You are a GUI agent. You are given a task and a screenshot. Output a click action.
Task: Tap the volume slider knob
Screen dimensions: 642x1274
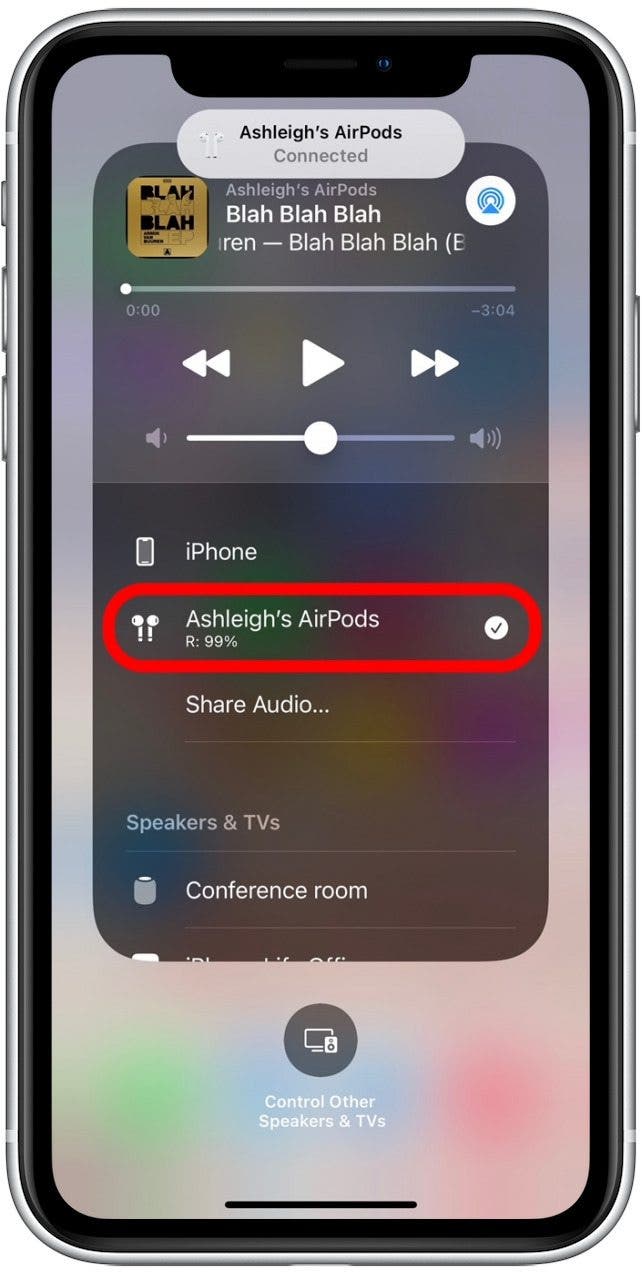pos(320,438)
